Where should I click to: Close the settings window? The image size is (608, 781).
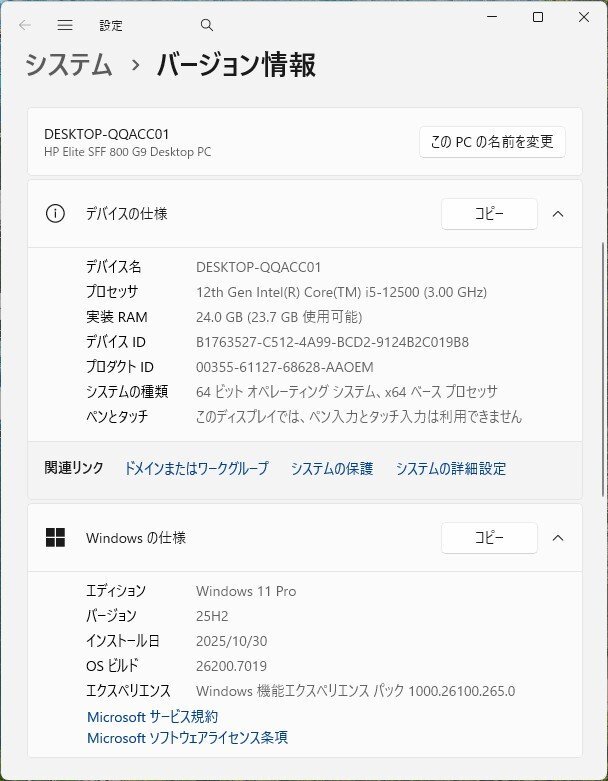584,17
